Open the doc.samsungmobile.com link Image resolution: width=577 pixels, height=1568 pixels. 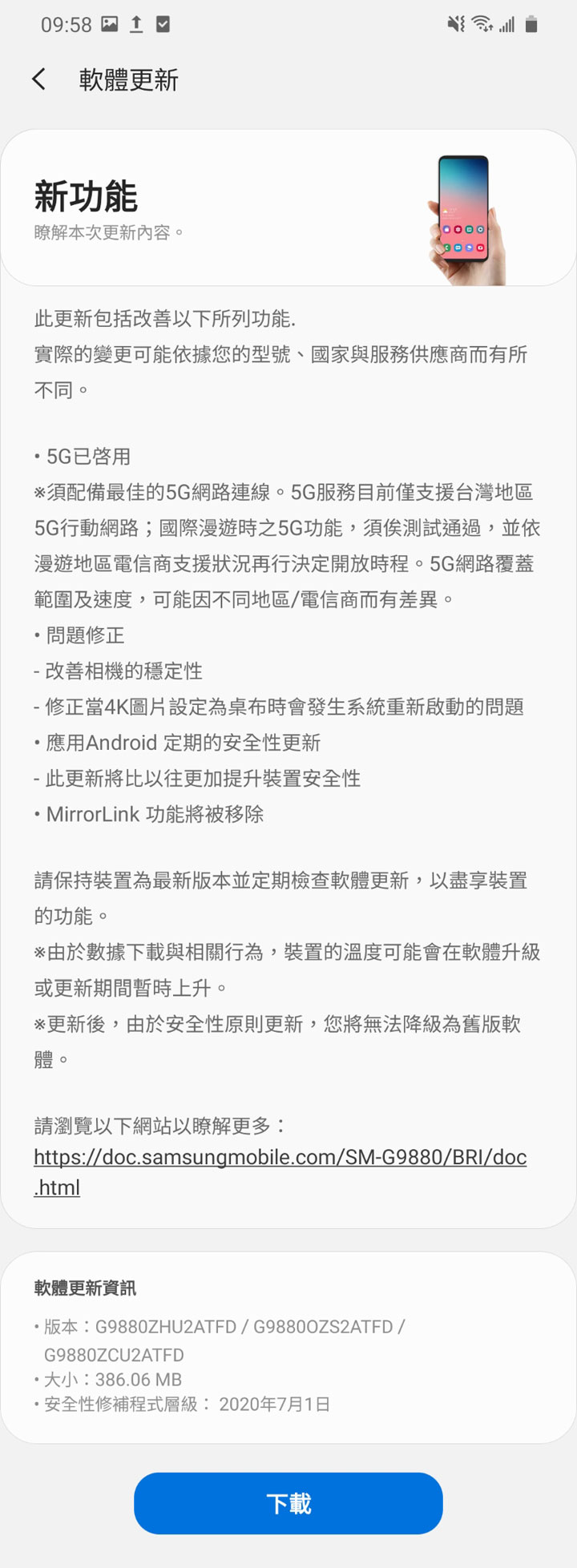point(280,1158)
